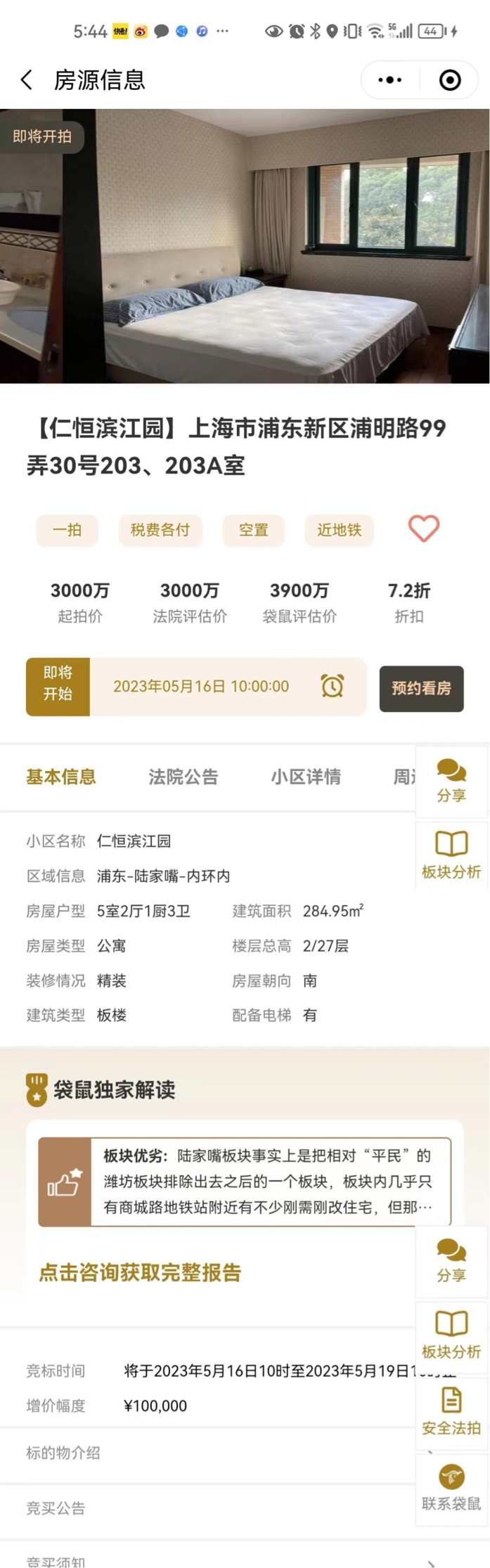Go back from the listing page
490x1568 pixels.
[x=27, y=80]
